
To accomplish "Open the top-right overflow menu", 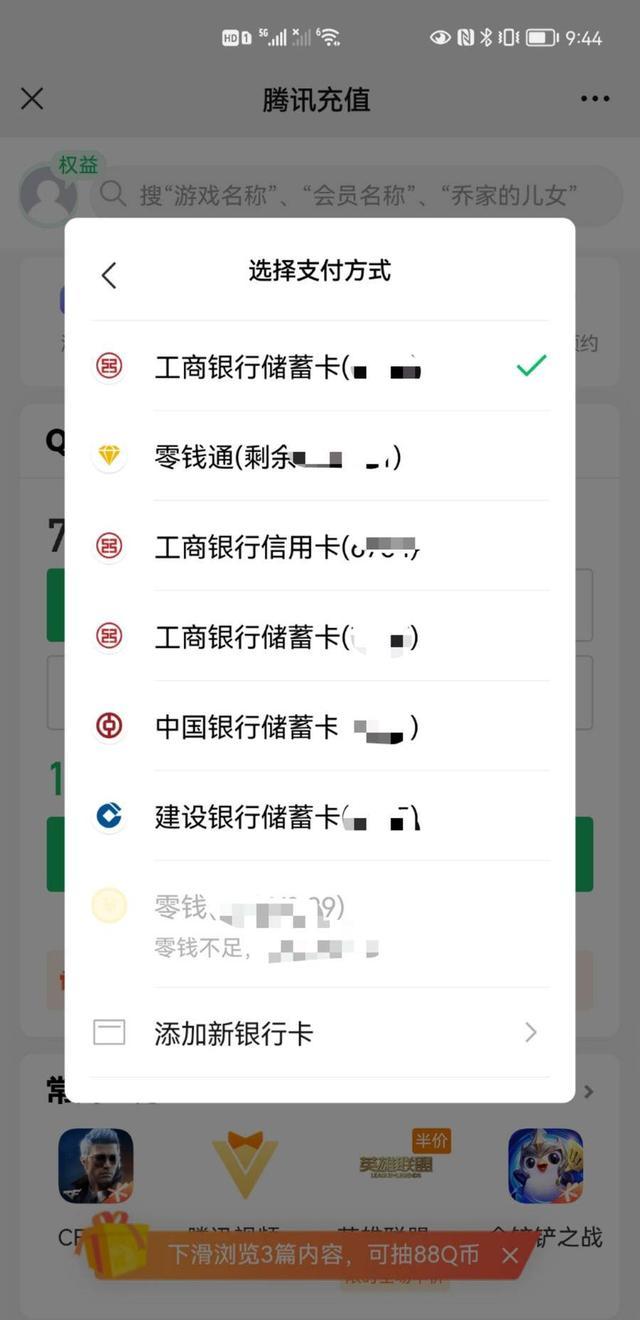I will tap(594, 99).
